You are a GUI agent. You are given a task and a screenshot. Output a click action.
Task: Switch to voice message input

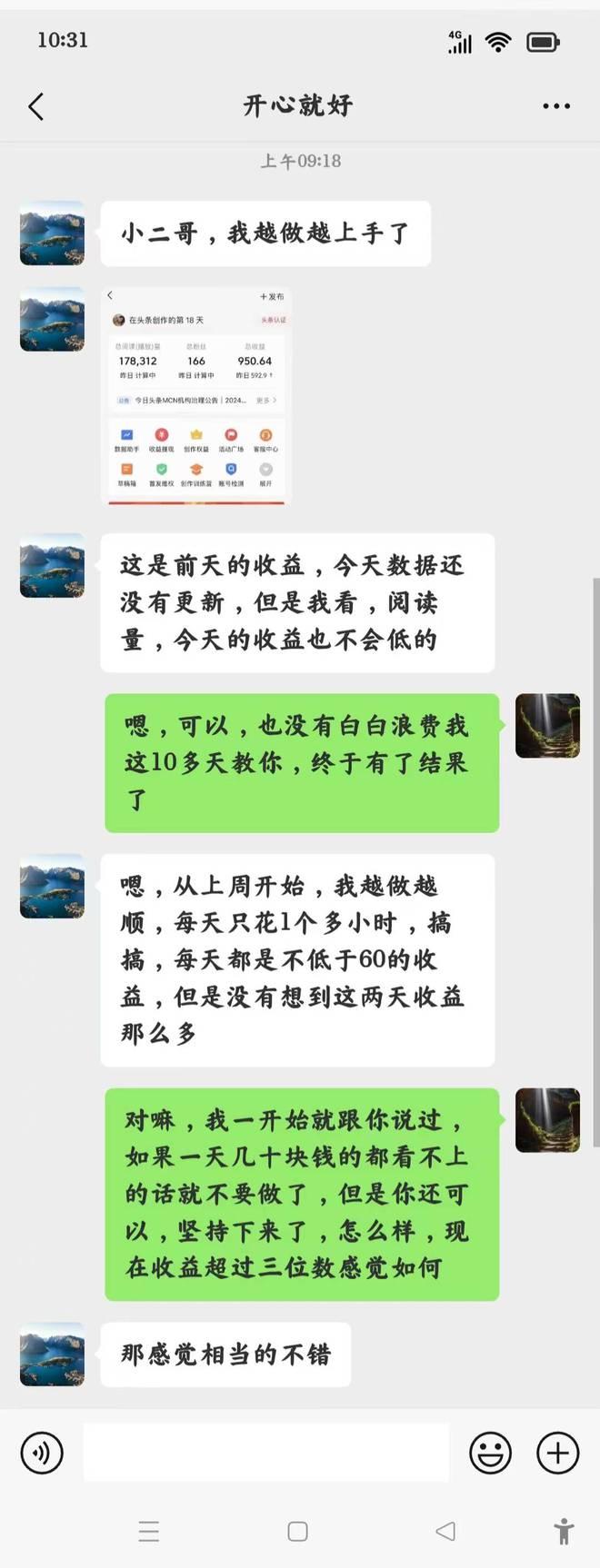tap(42, 1453)
